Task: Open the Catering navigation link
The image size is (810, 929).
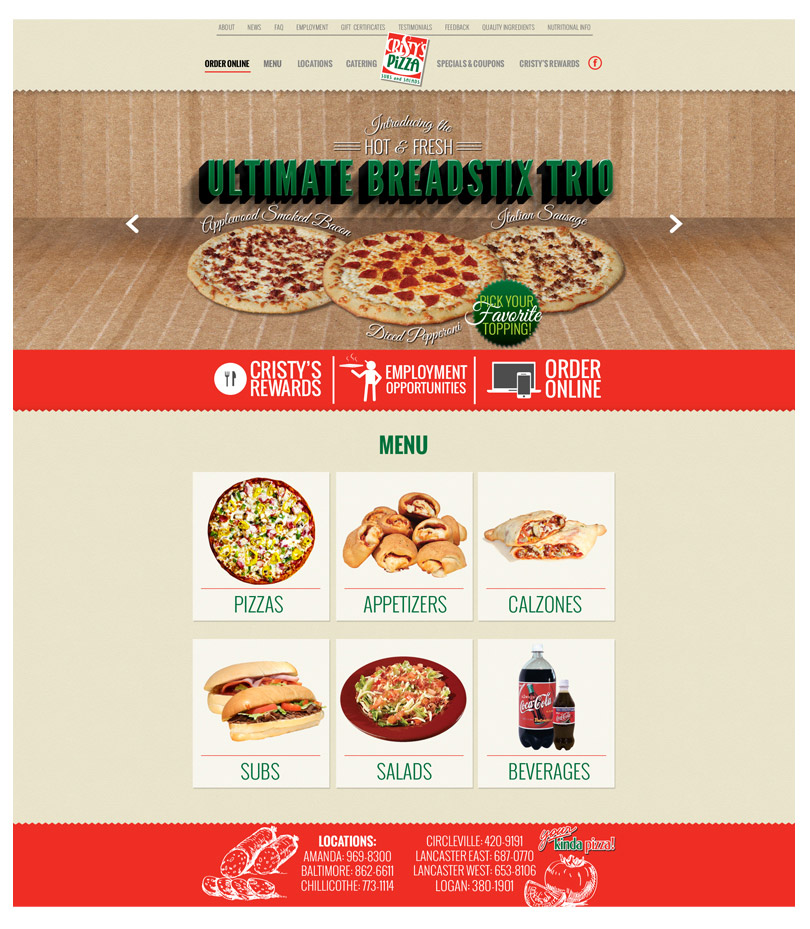Action: [x=361, y=64]
